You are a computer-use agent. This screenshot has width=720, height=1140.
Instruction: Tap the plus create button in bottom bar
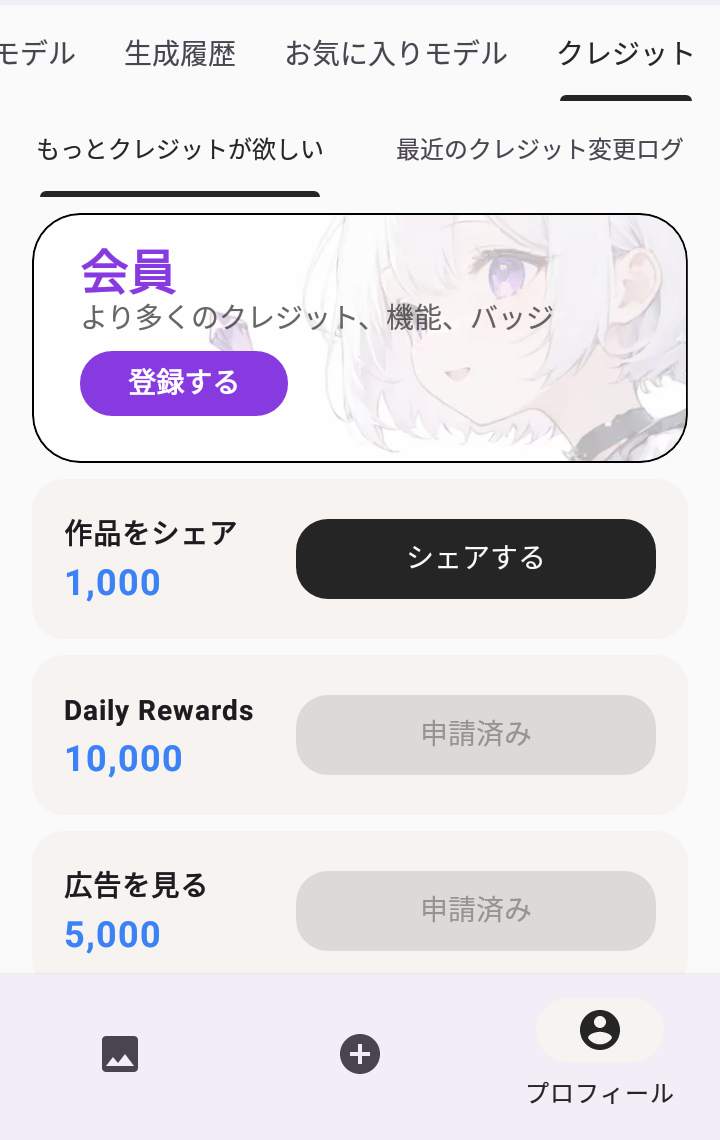360,1054
